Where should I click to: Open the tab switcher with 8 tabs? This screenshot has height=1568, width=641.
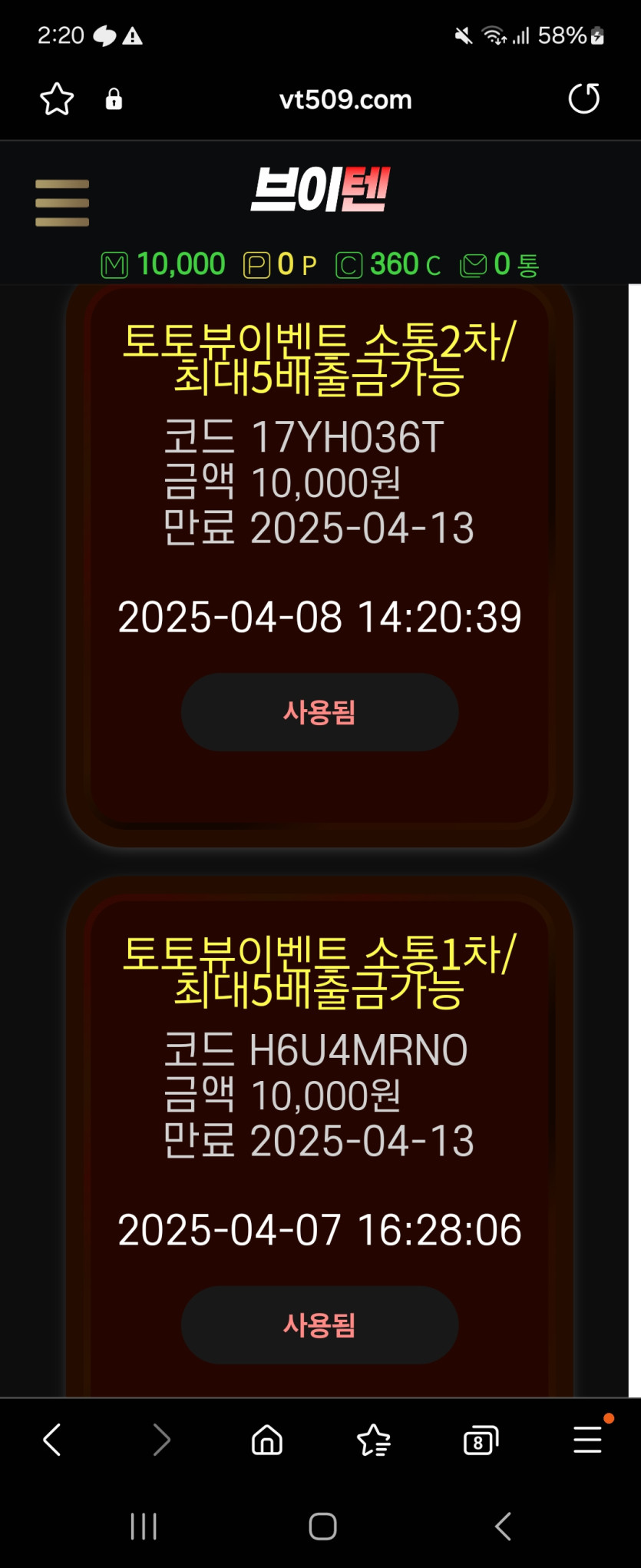[481, 1440]
